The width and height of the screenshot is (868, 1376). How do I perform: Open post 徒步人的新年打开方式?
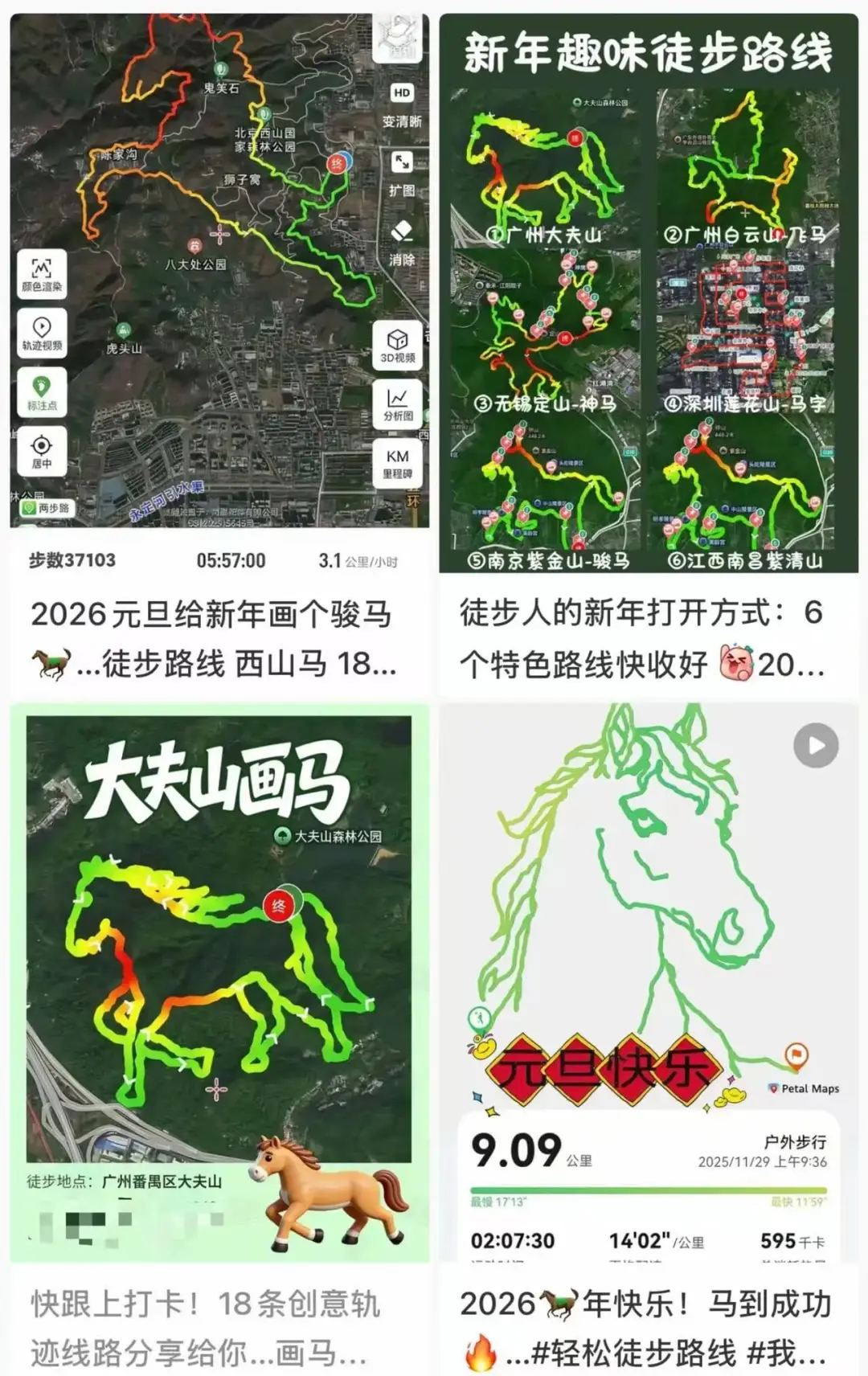[651, 639]
